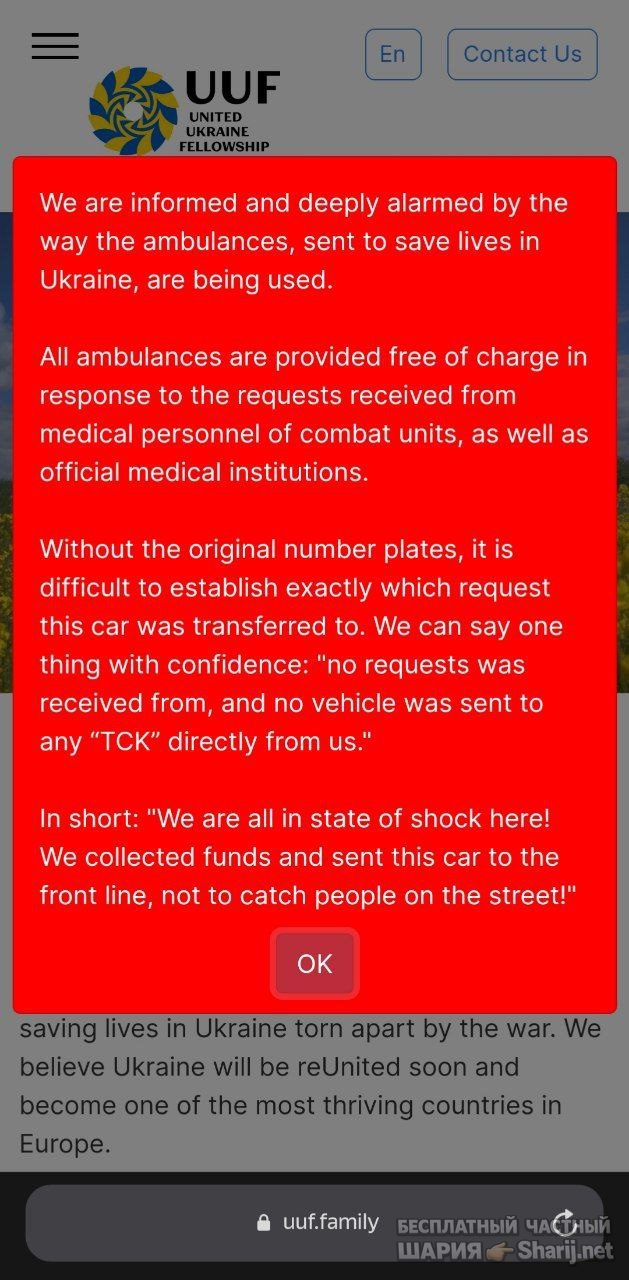Dismiss the red alert with OK
Screen dimensions: 629x1280
tap(314, 963)
